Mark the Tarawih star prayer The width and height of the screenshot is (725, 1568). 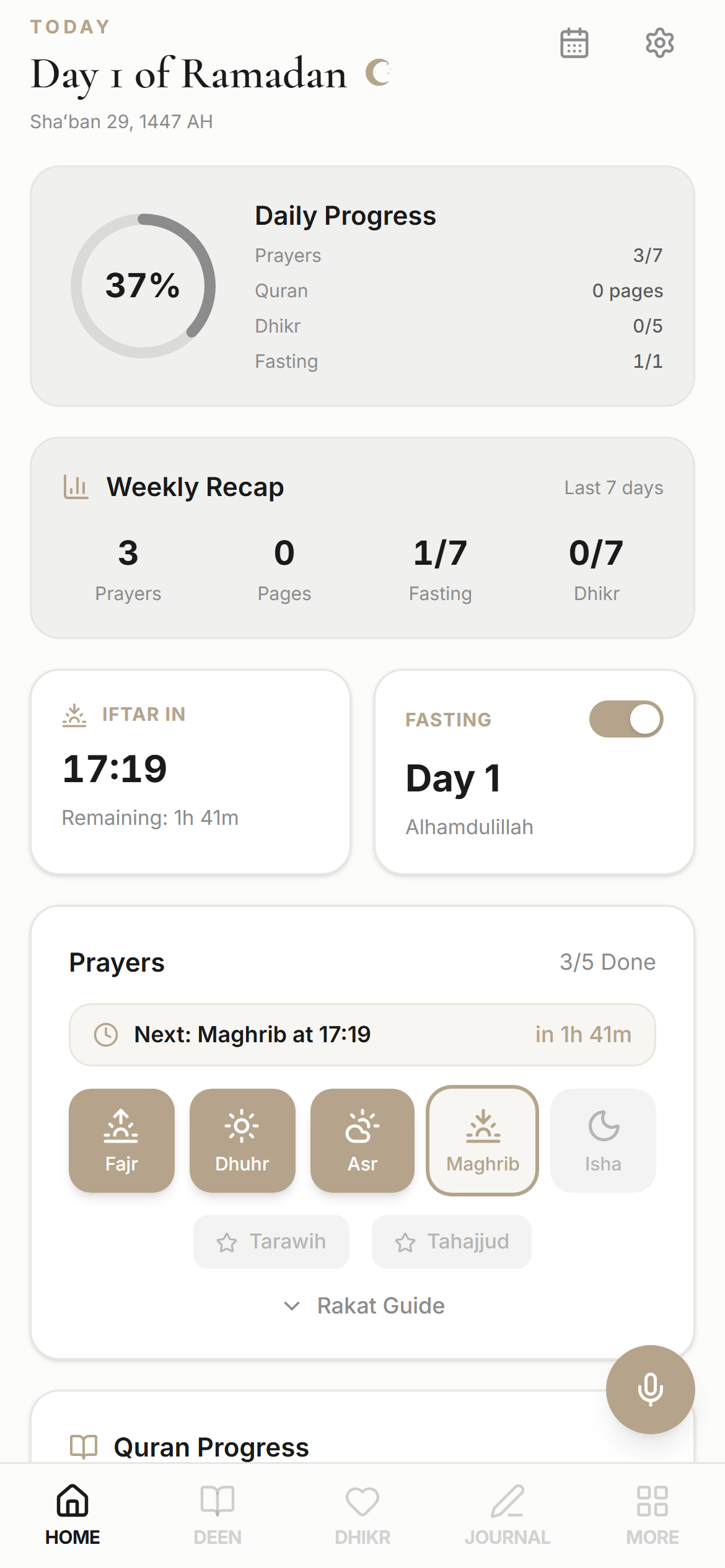click(271, 1241)
